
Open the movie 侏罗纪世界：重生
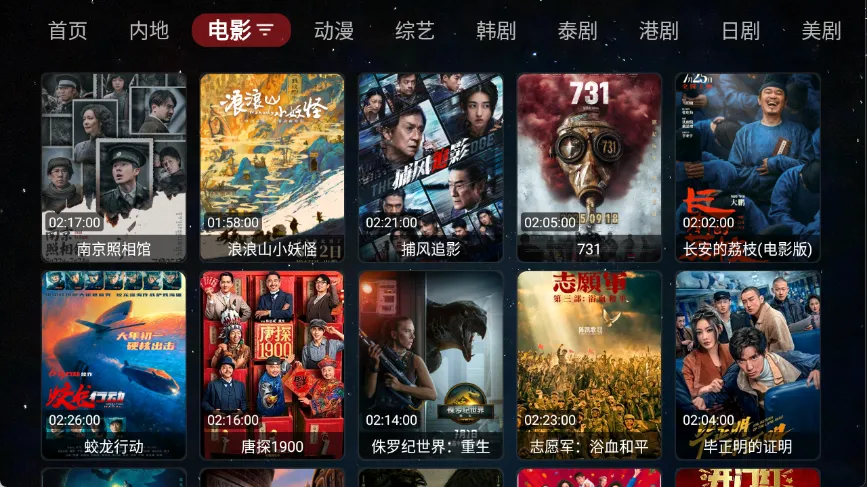pos(430,364)
